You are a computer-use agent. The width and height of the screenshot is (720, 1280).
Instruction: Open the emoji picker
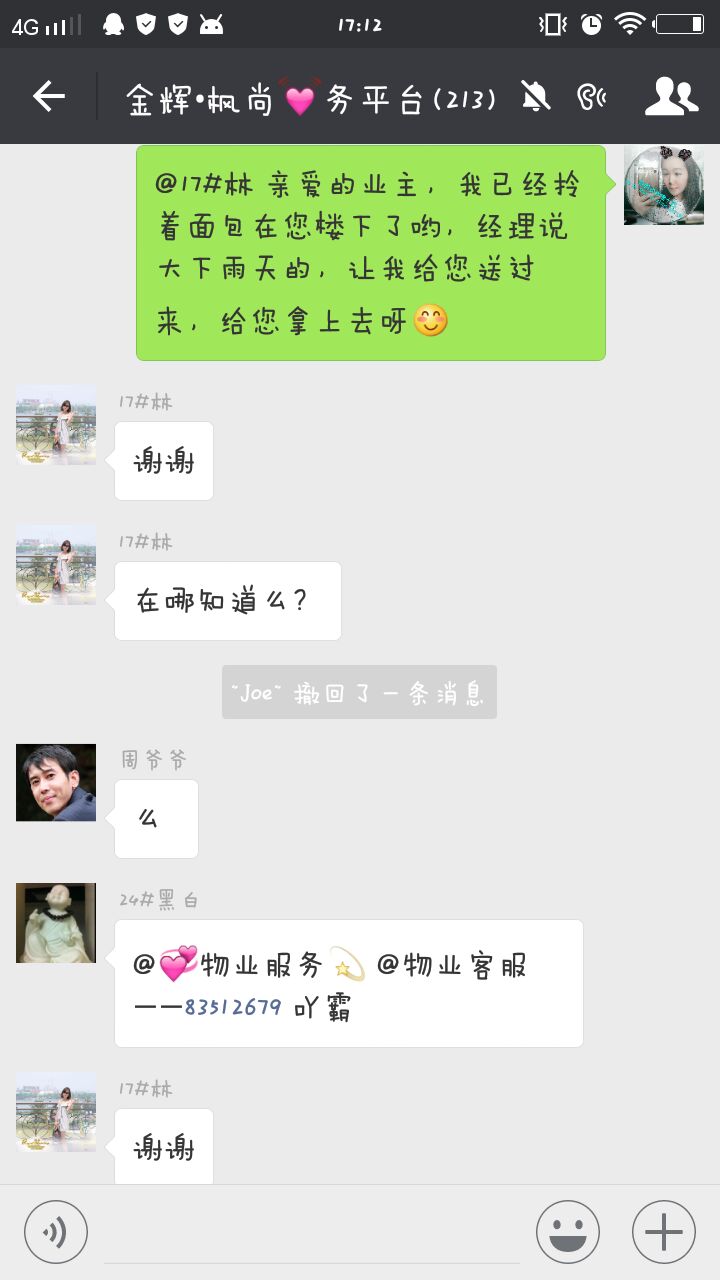tap(567, 1232)
